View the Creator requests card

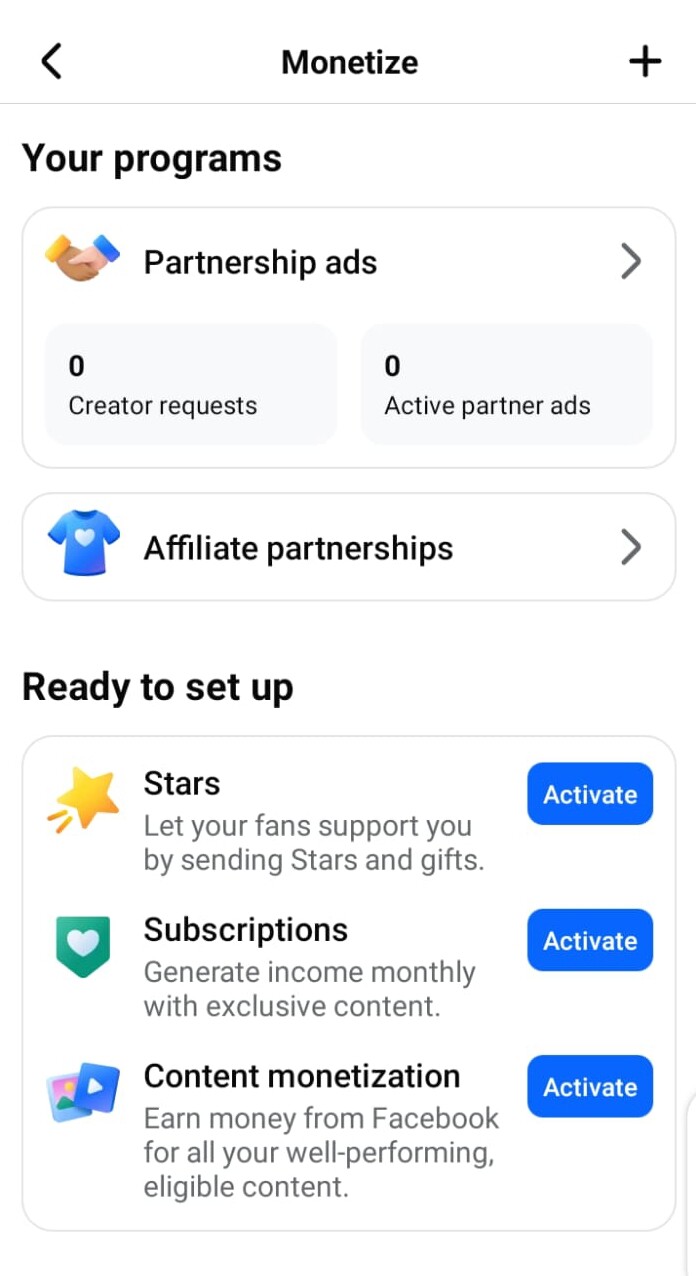point(191,384)
